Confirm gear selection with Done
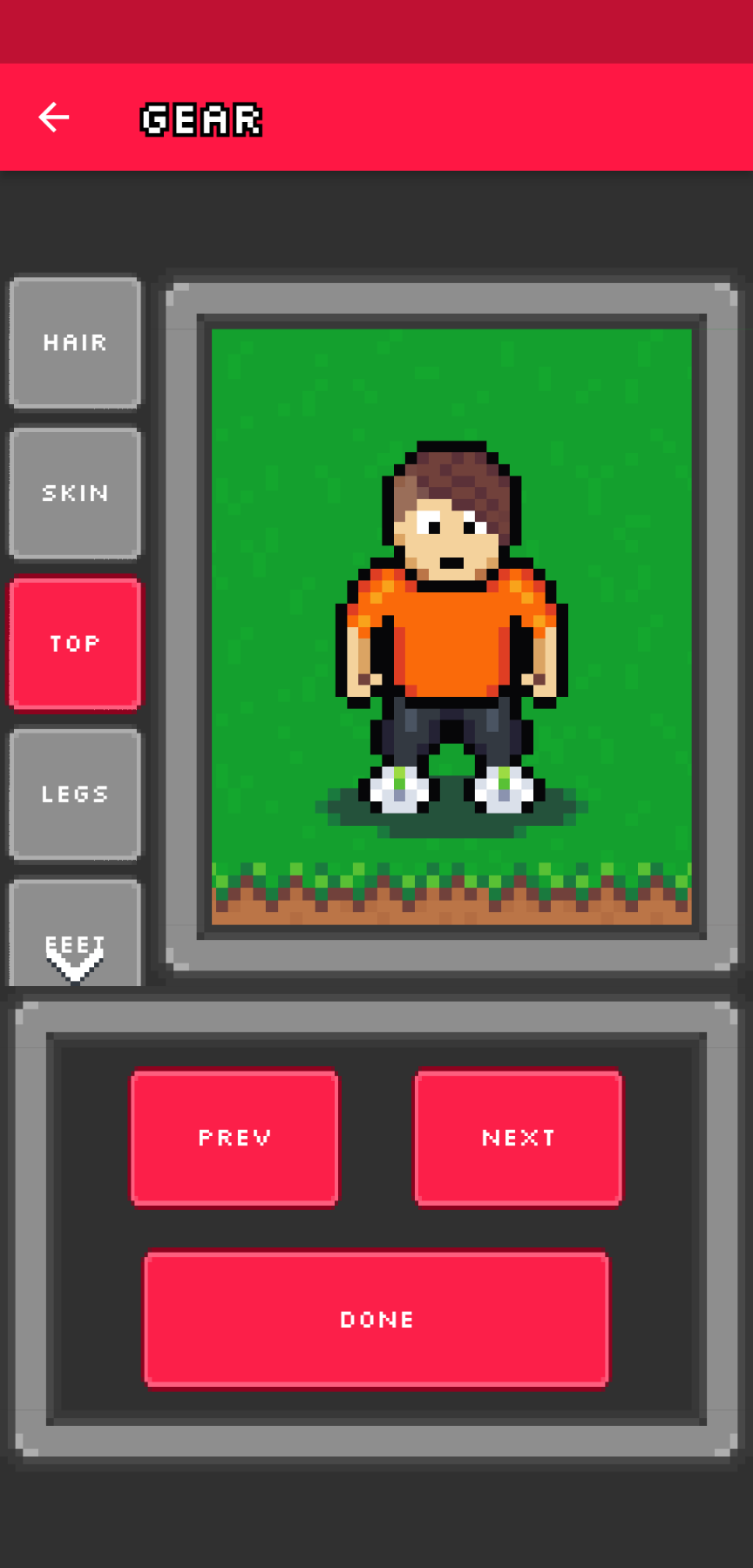Image resolution: width=753 pixels, height=1568 pixels. pos(376,1319)
